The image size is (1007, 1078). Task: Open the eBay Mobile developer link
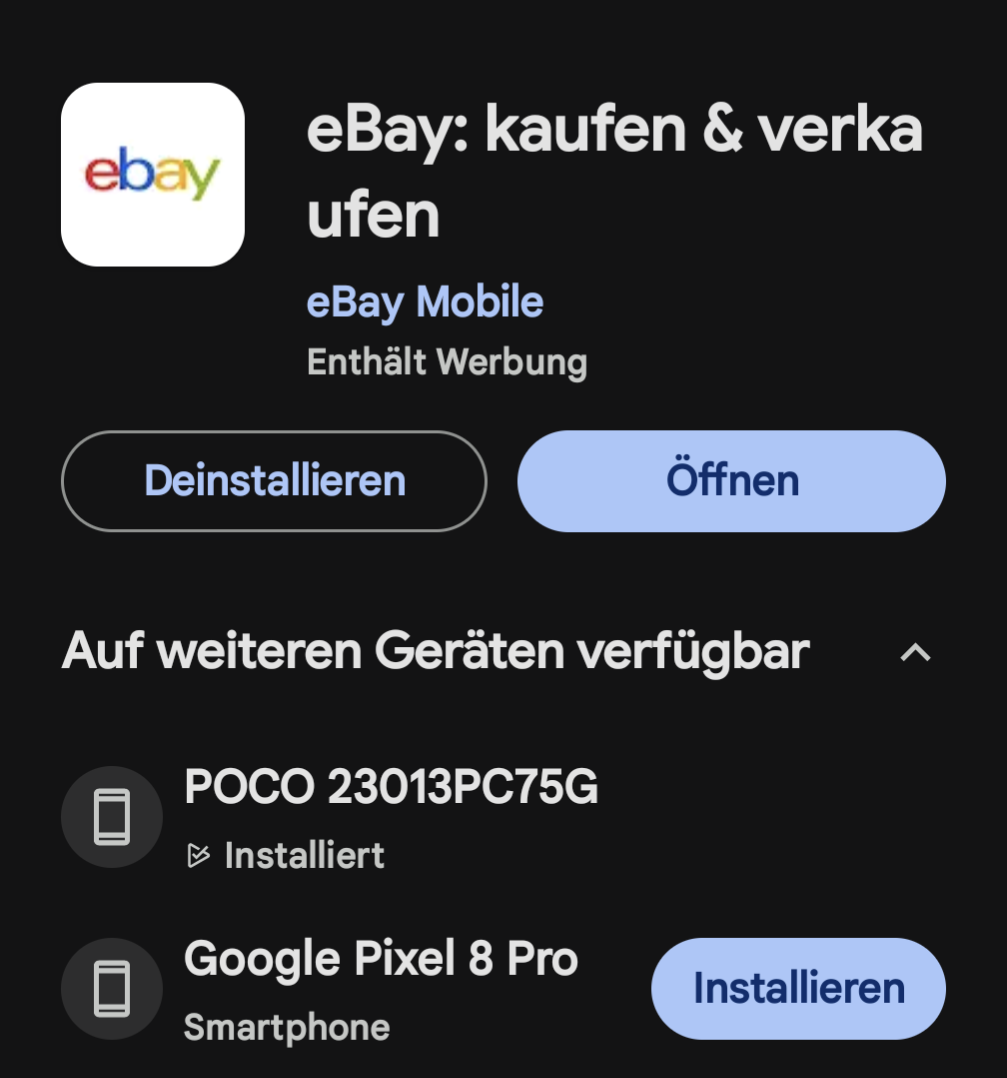pyautogui.click(x=425, y=302)
